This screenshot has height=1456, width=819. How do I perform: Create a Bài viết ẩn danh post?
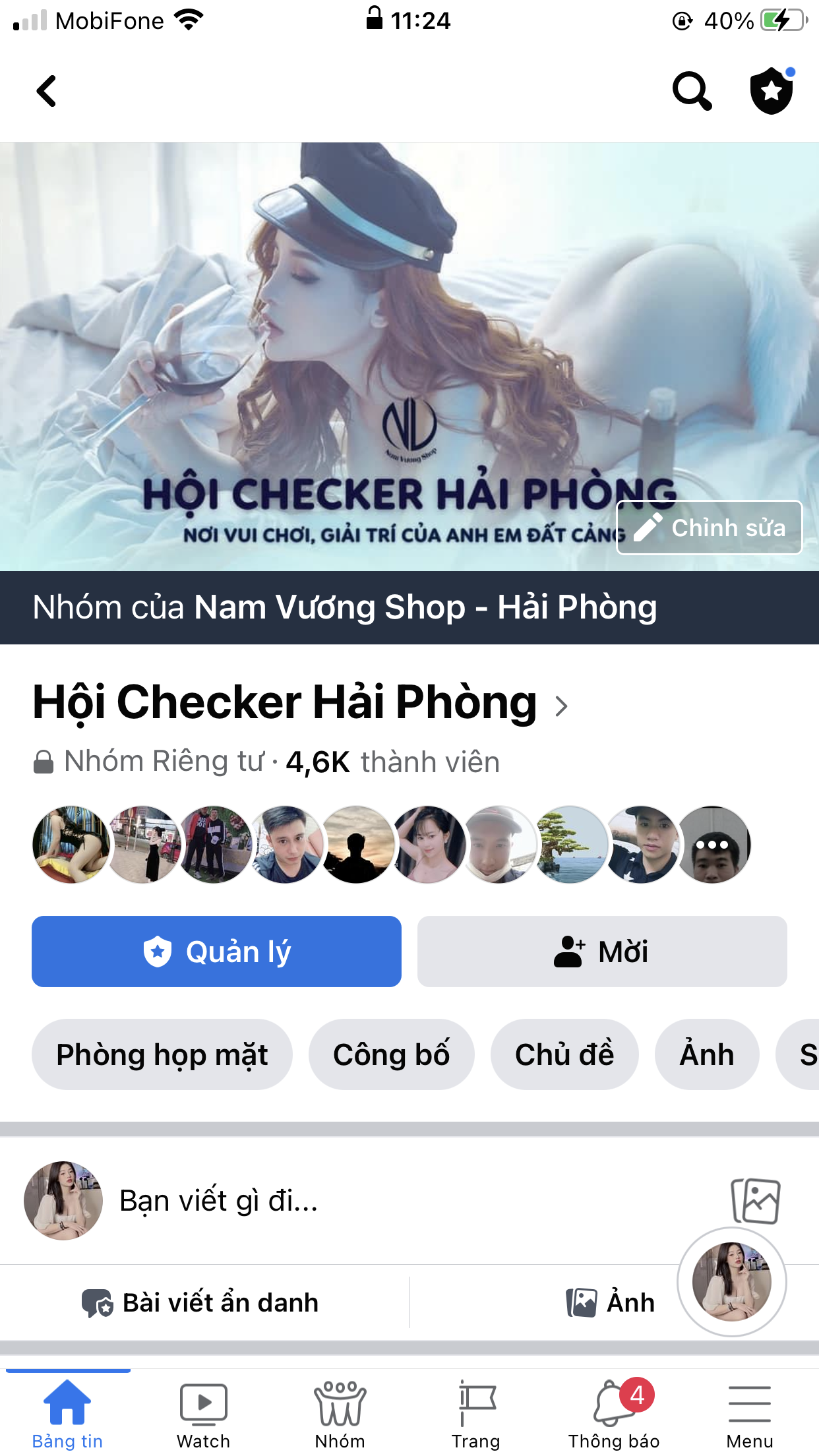point(200,1302)
